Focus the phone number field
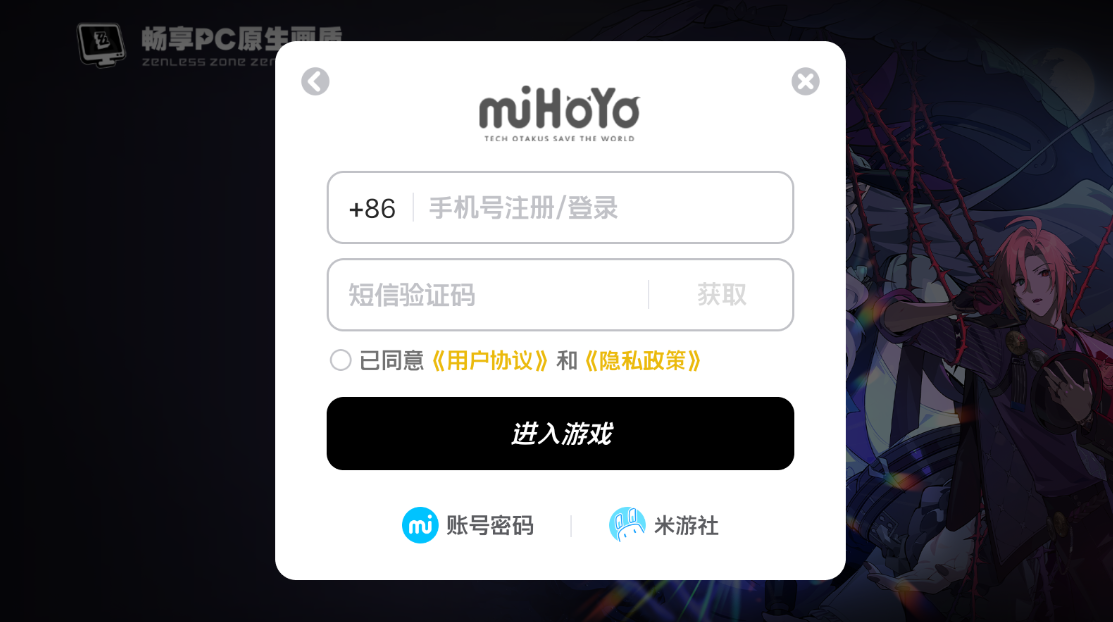Screen dimensions: 1113x622 click(x=600, y=208)
